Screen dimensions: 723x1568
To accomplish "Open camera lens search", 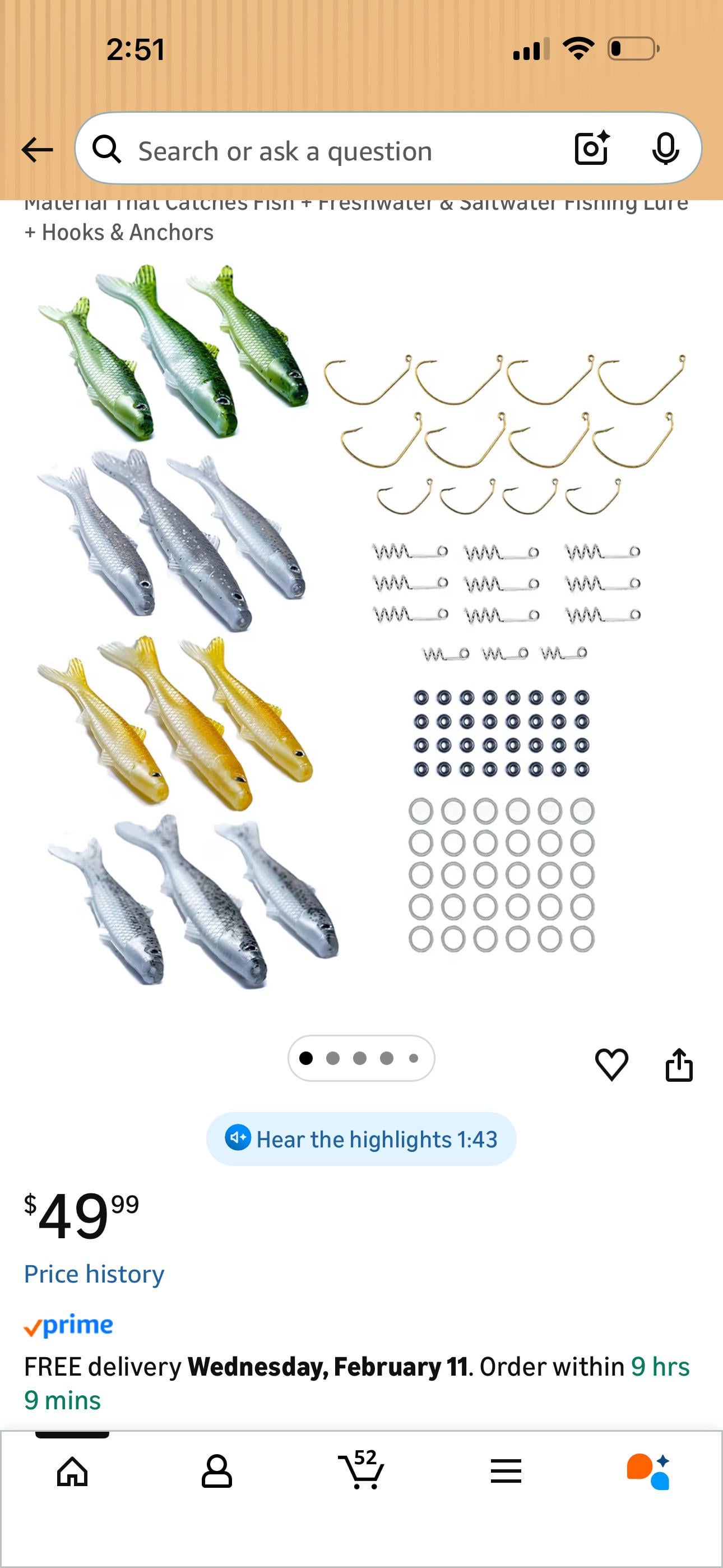I will tap(591, 149).
